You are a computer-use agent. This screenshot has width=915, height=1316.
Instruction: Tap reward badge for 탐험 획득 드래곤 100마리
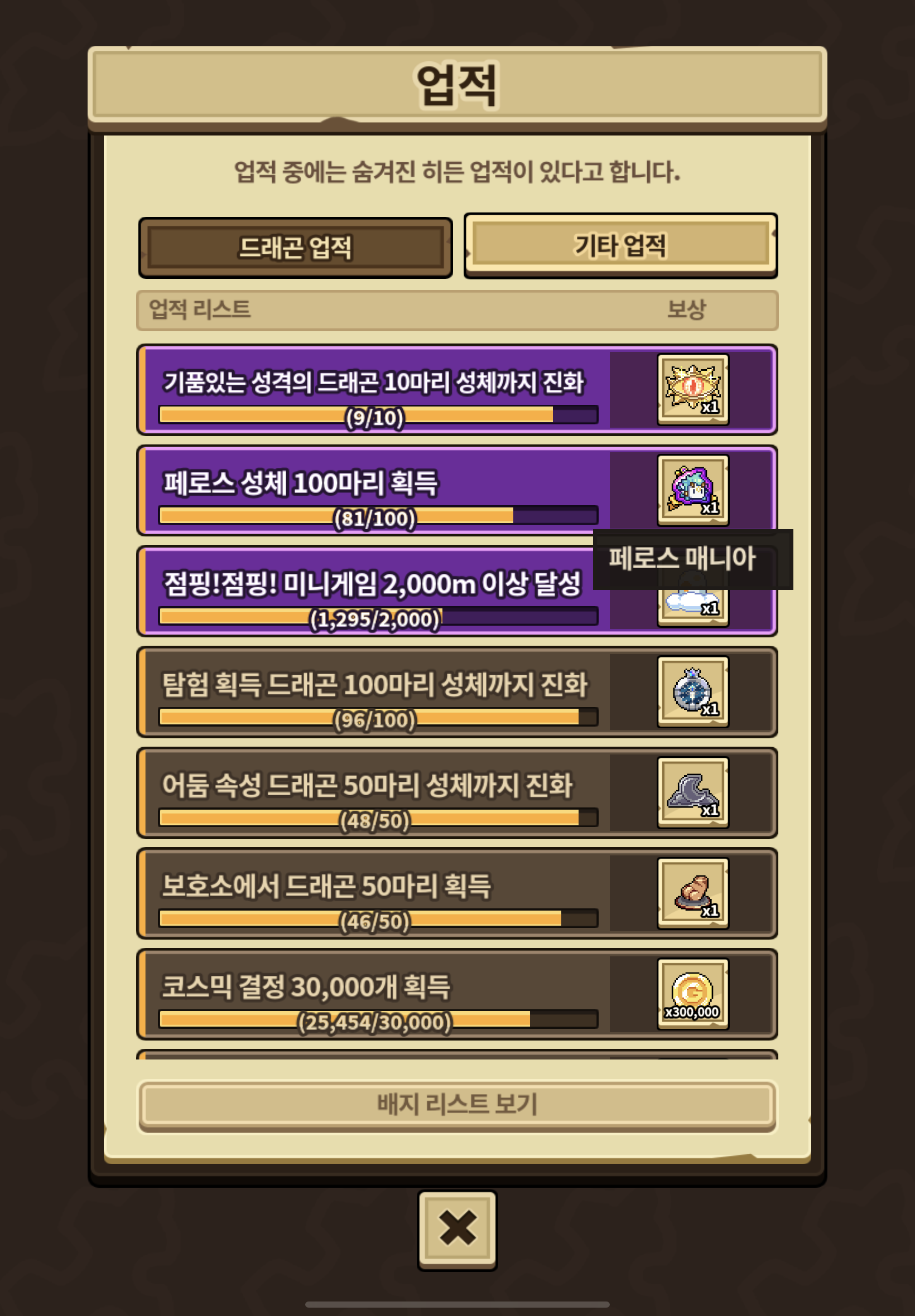pos(692,692)
